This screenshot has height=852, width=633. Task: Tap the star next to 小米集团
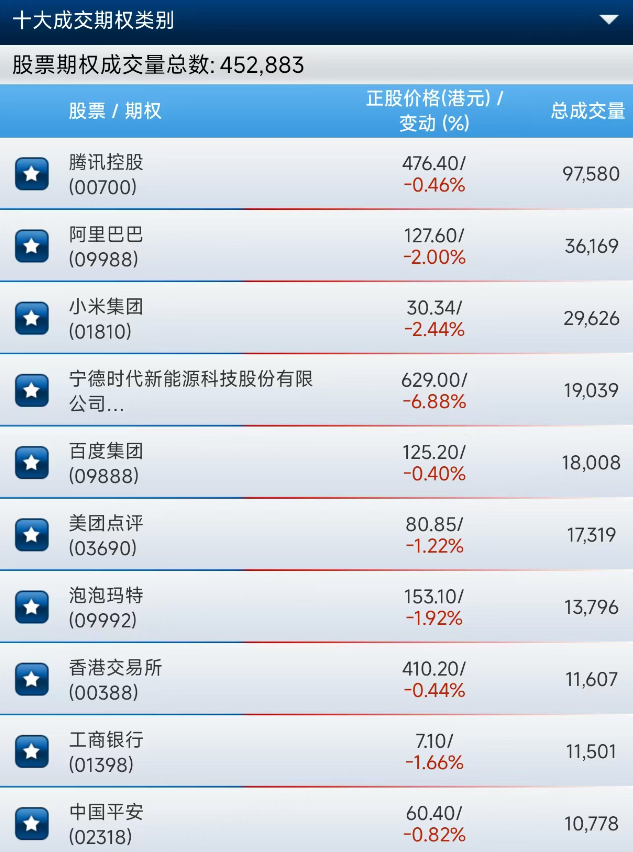32,318
